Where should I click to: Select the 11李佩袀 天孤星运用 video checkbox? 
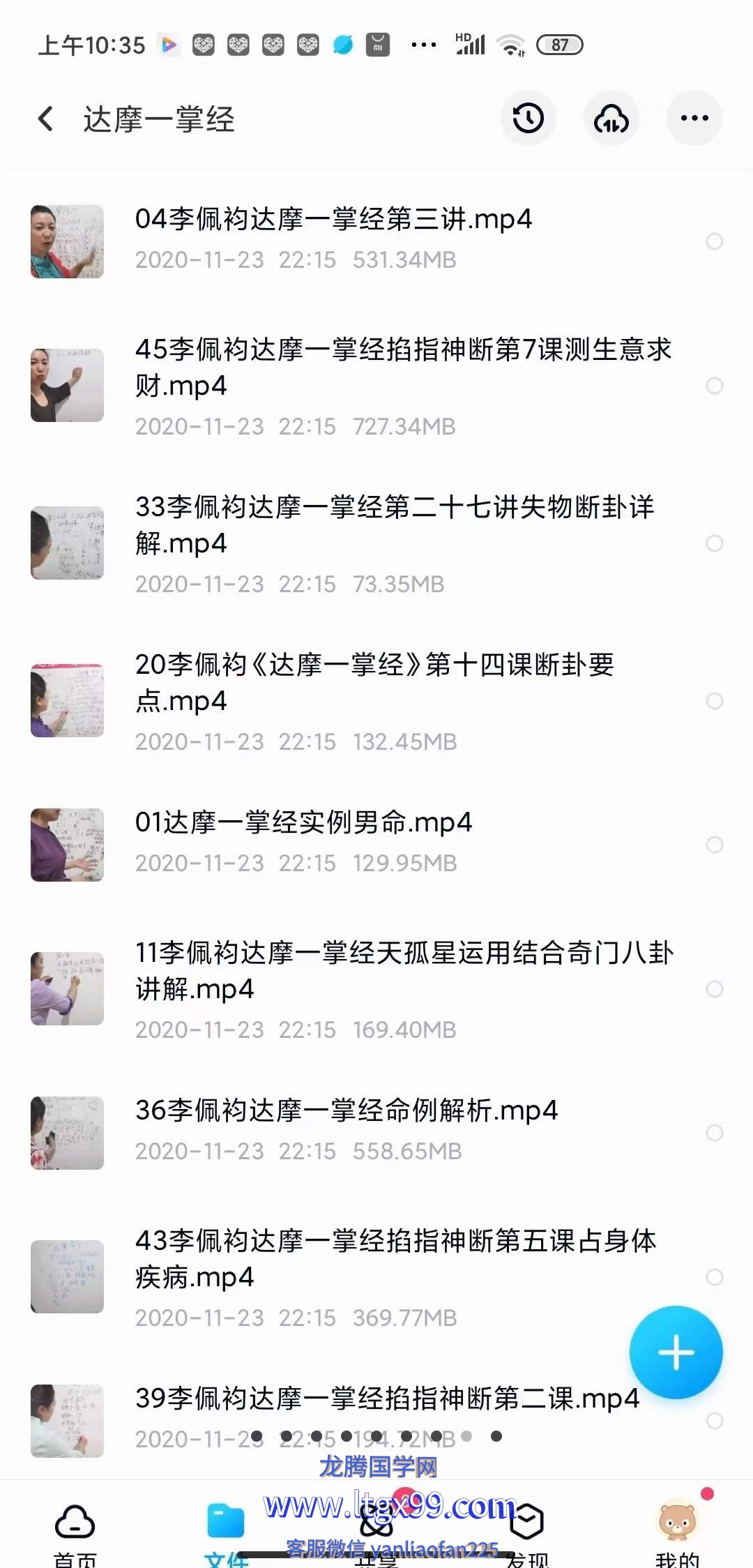(x=714, y=989)
